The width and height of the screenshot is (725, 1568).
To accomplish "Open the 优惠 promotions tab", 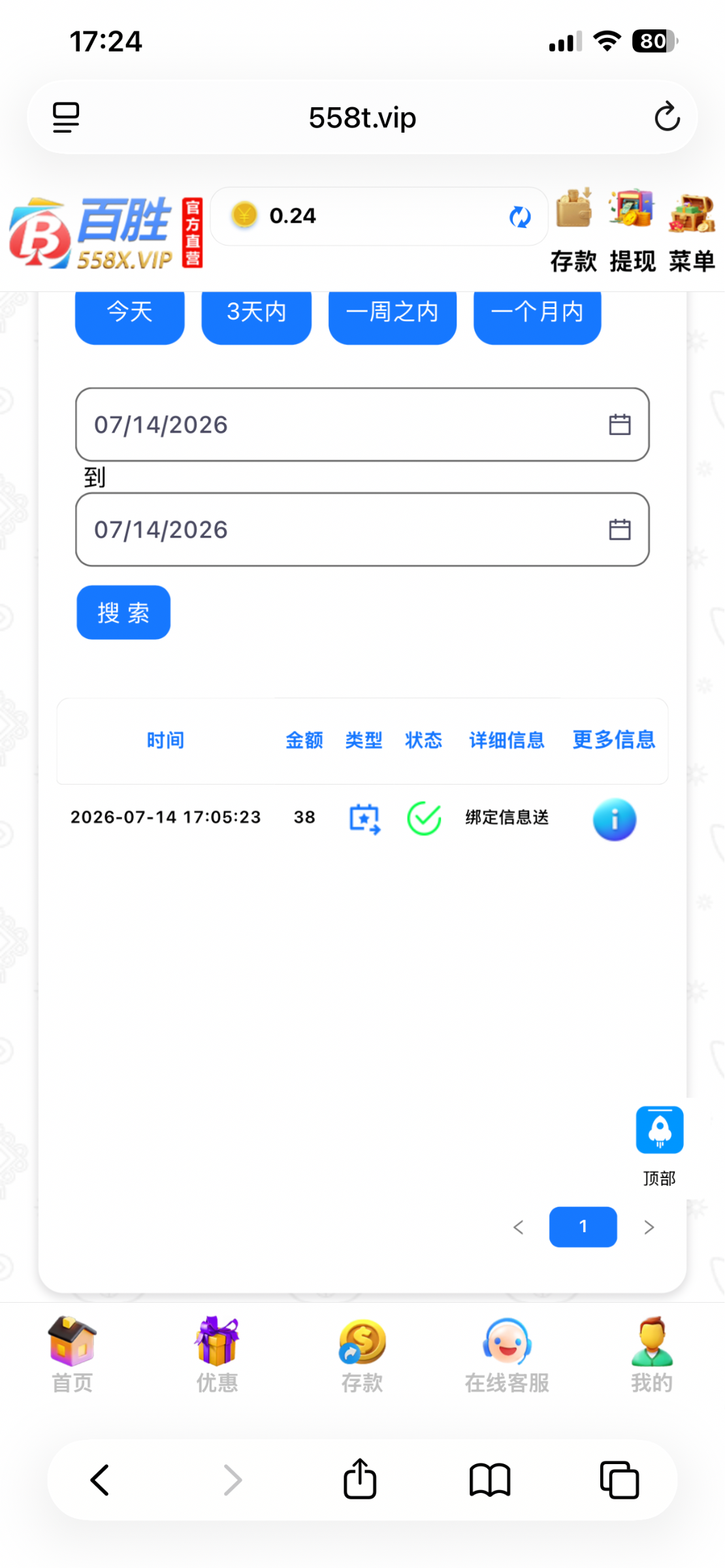I will tap(217, 1354).
